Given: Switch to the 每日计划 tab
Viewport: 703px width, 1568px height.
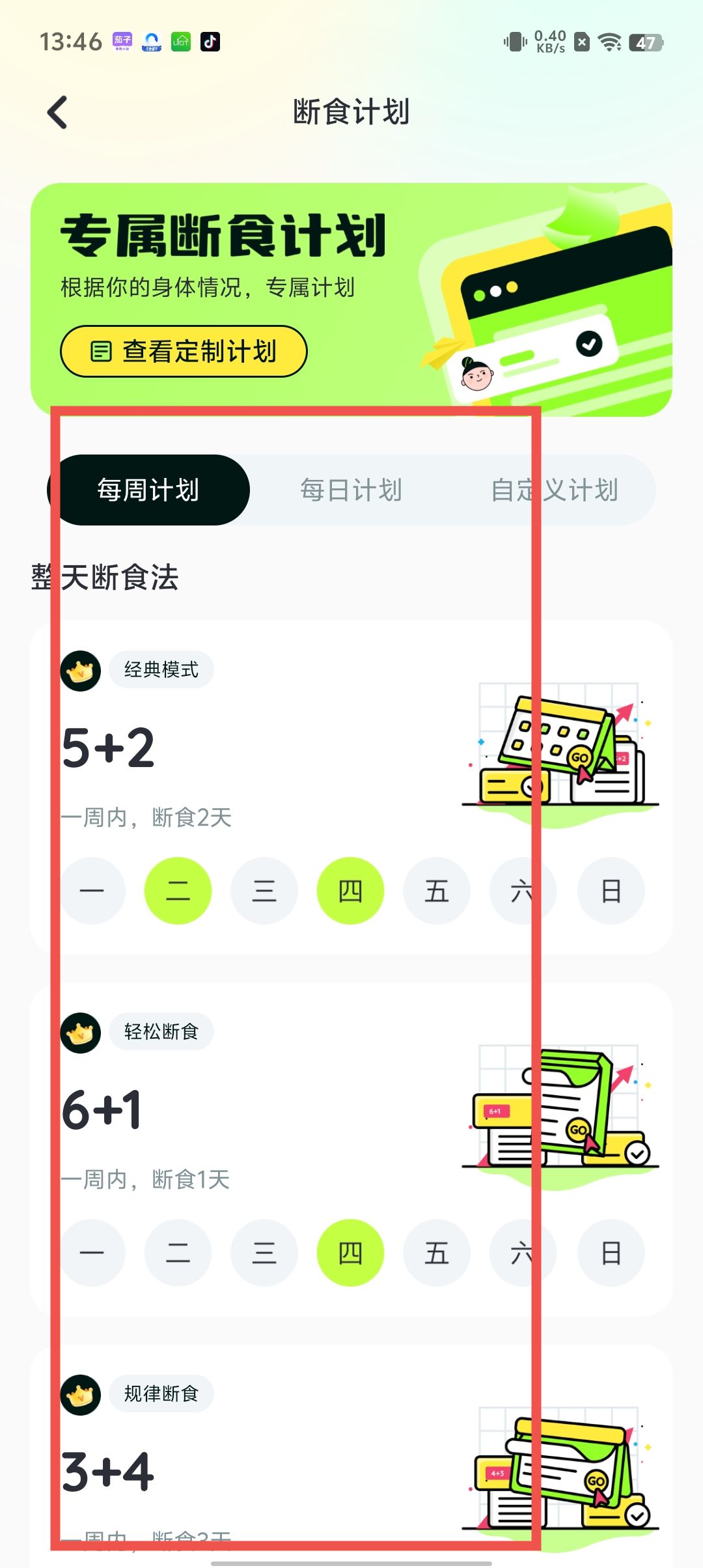Looking at the screenshot, I should click(351, 490).
